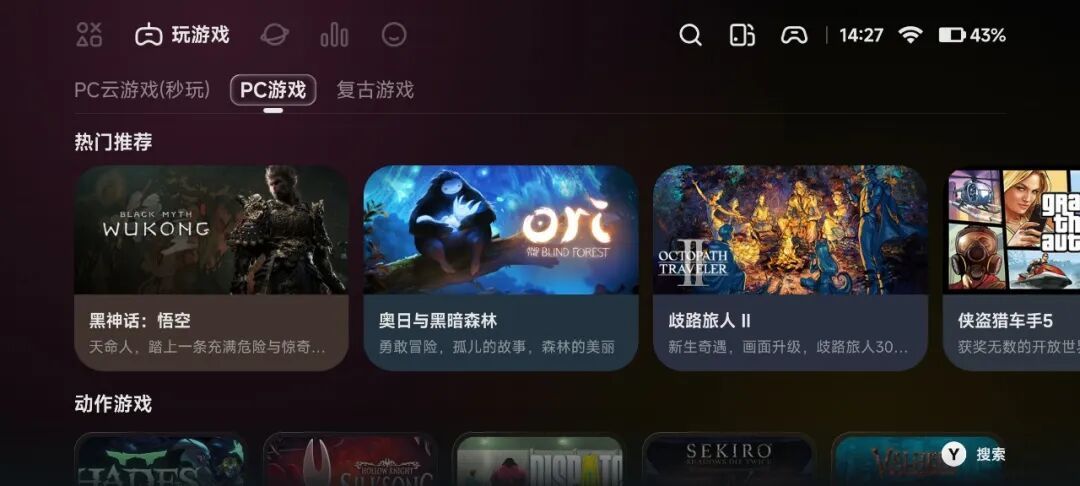
Task: Switch to 复古游戏 tab
Action: pos(375,90)
